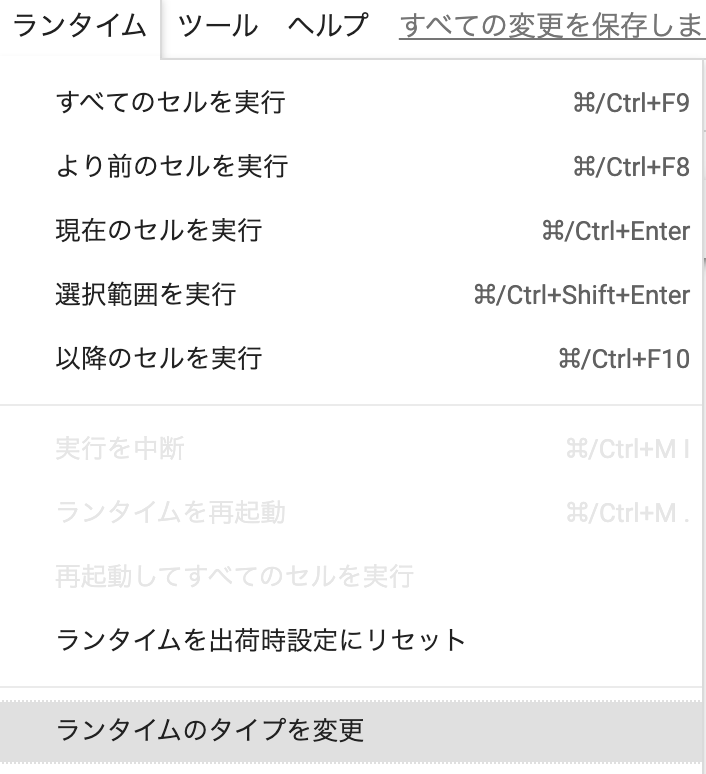Screen dimensions: 706x774
Task: Tap the すべての変更を保存しました link
Action: point(551,26)
